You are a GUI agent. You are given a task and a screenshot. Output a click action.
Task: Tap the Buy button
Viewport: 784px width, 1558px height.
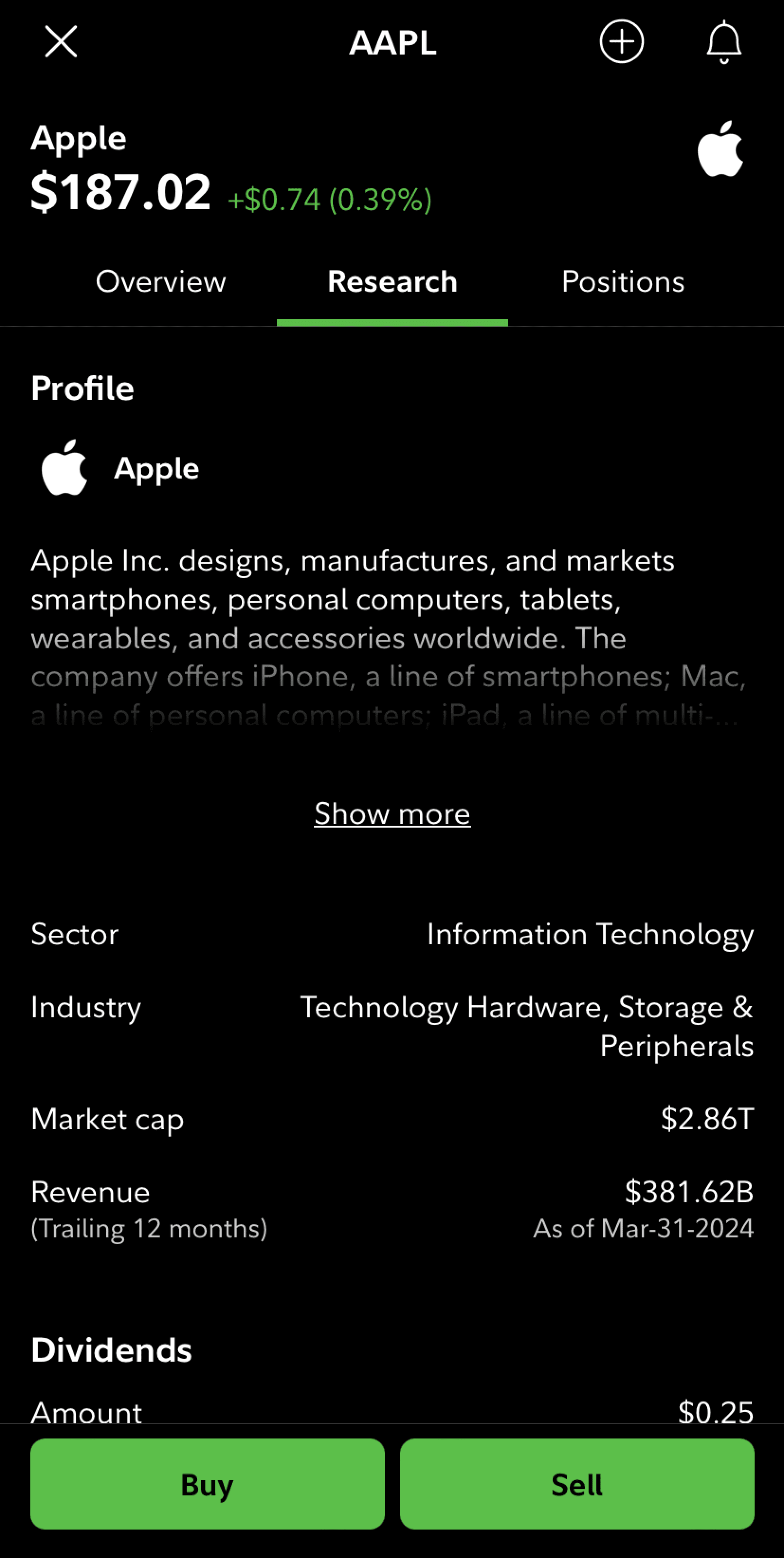pos(207,1484)
